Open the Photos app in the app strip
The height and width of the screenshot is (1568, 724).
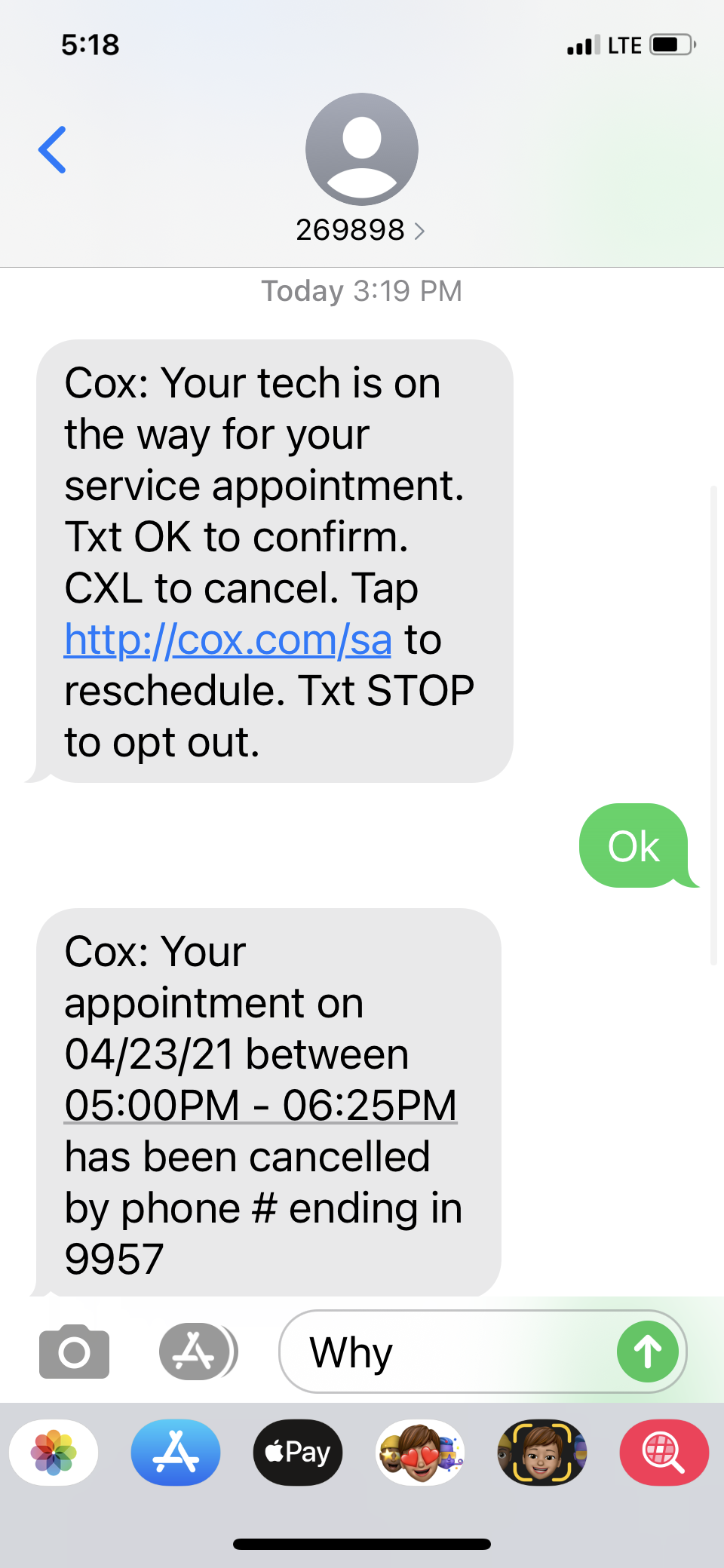click(x=54, y=1452)
